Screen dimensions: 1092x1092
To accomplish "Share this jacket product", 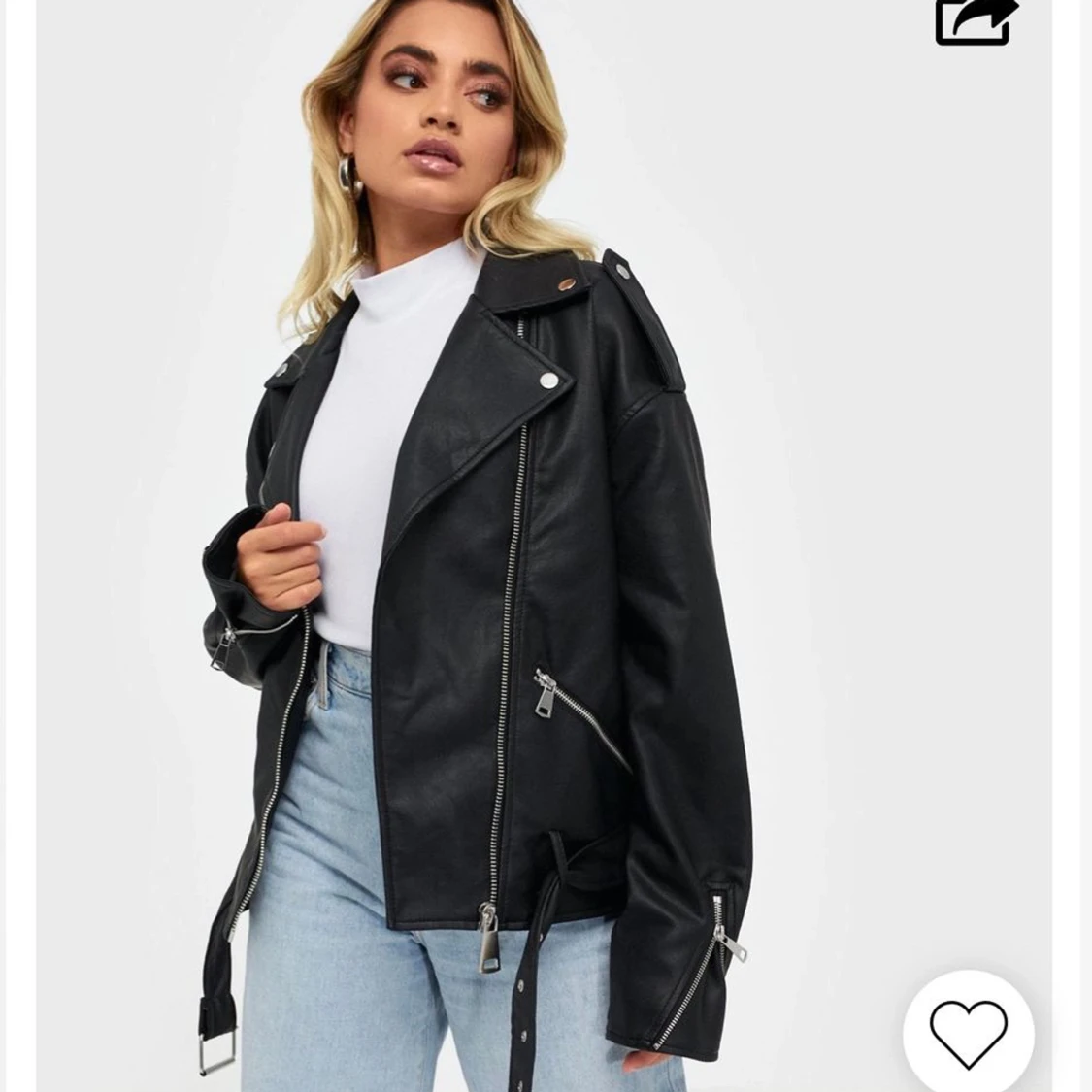I will point(975,21).
